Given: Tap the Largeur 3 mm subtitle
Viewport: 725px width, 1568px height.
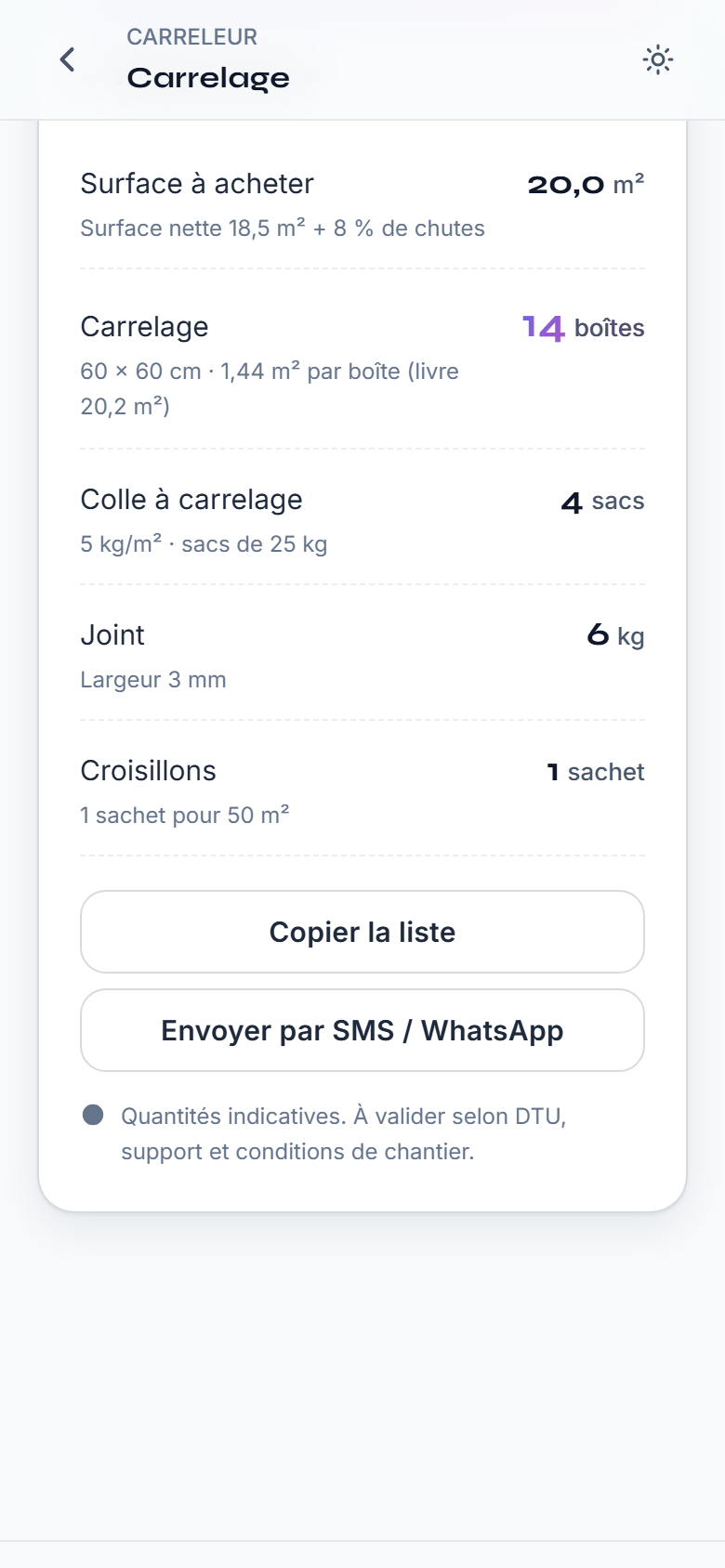Looking at the screenshot, I should point(152,679).
